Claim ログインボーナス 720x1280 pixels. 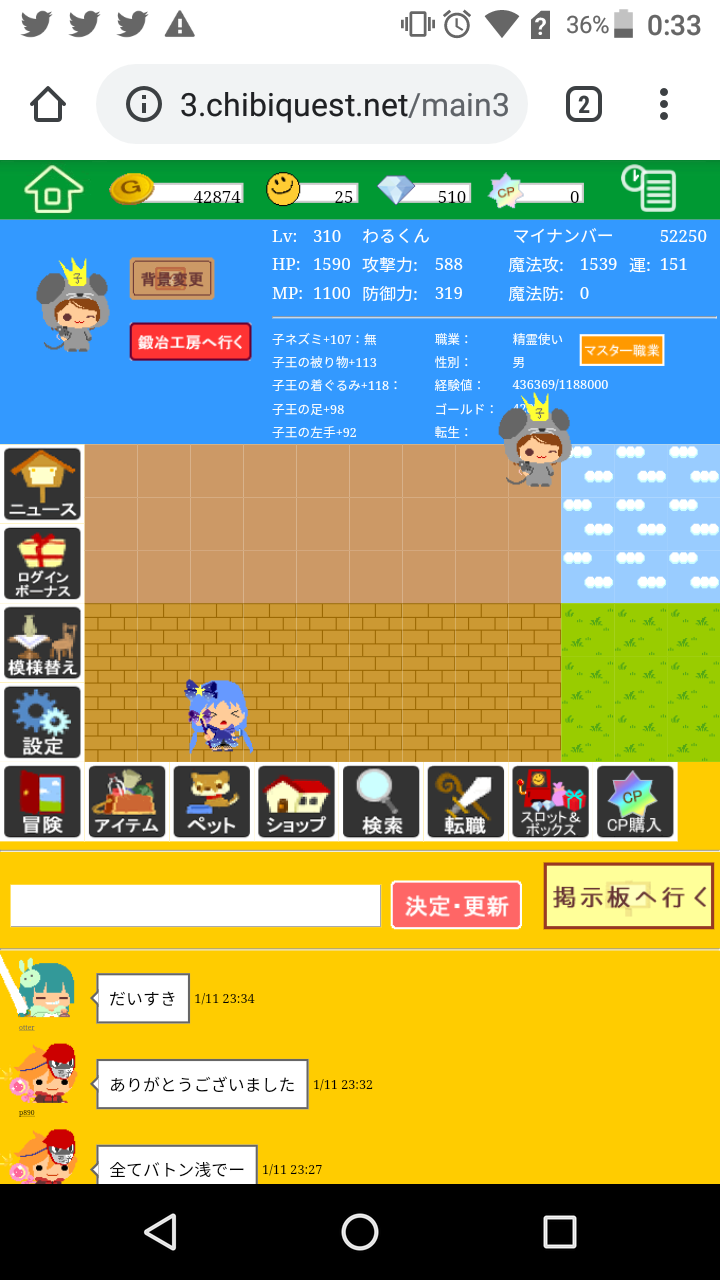pos(43,564)
